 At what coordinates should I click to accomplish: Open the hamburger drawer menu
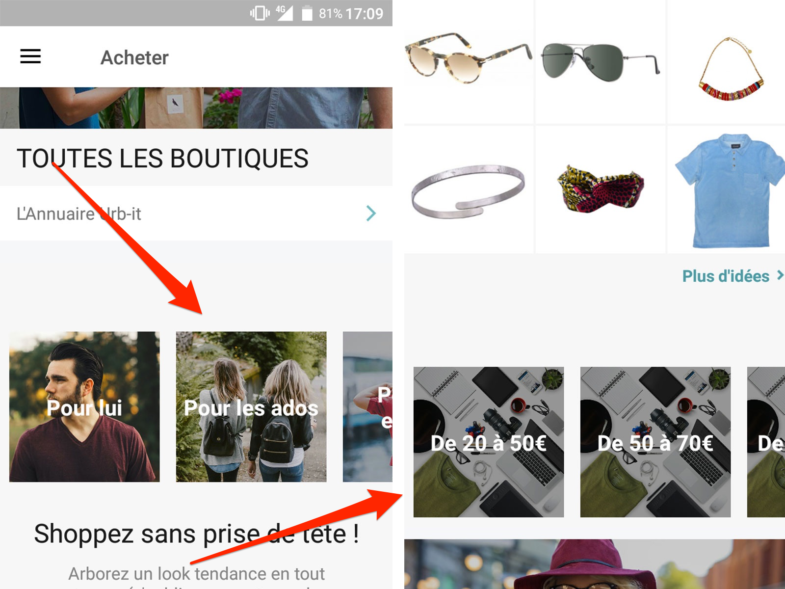[31, 57]
